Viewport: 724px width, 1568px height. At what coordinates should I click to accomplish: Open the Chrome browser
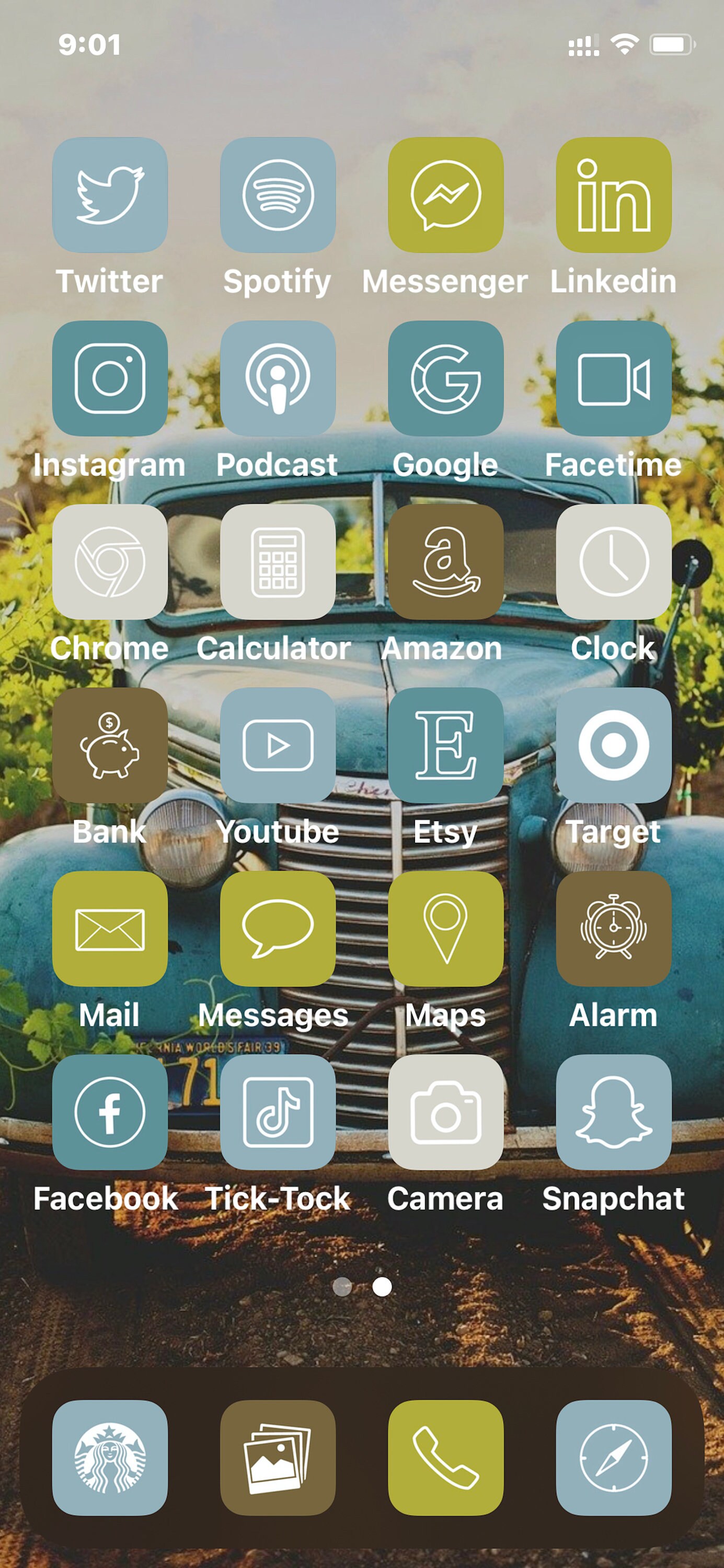[110, 562]
